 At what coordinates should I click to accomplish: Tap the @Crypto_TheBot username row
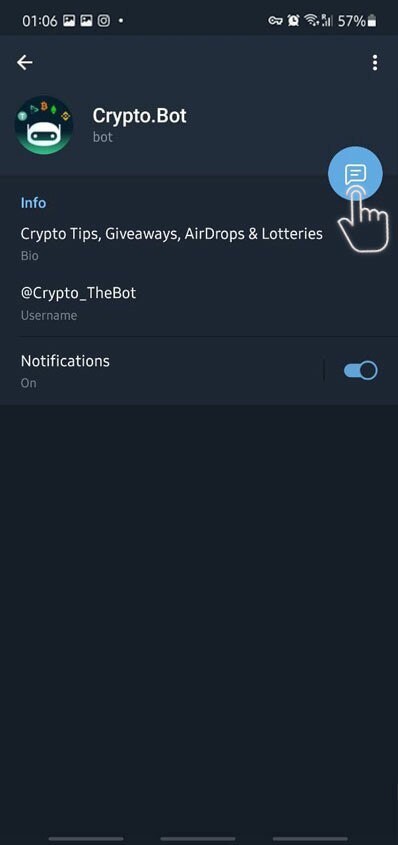(199, 303)
